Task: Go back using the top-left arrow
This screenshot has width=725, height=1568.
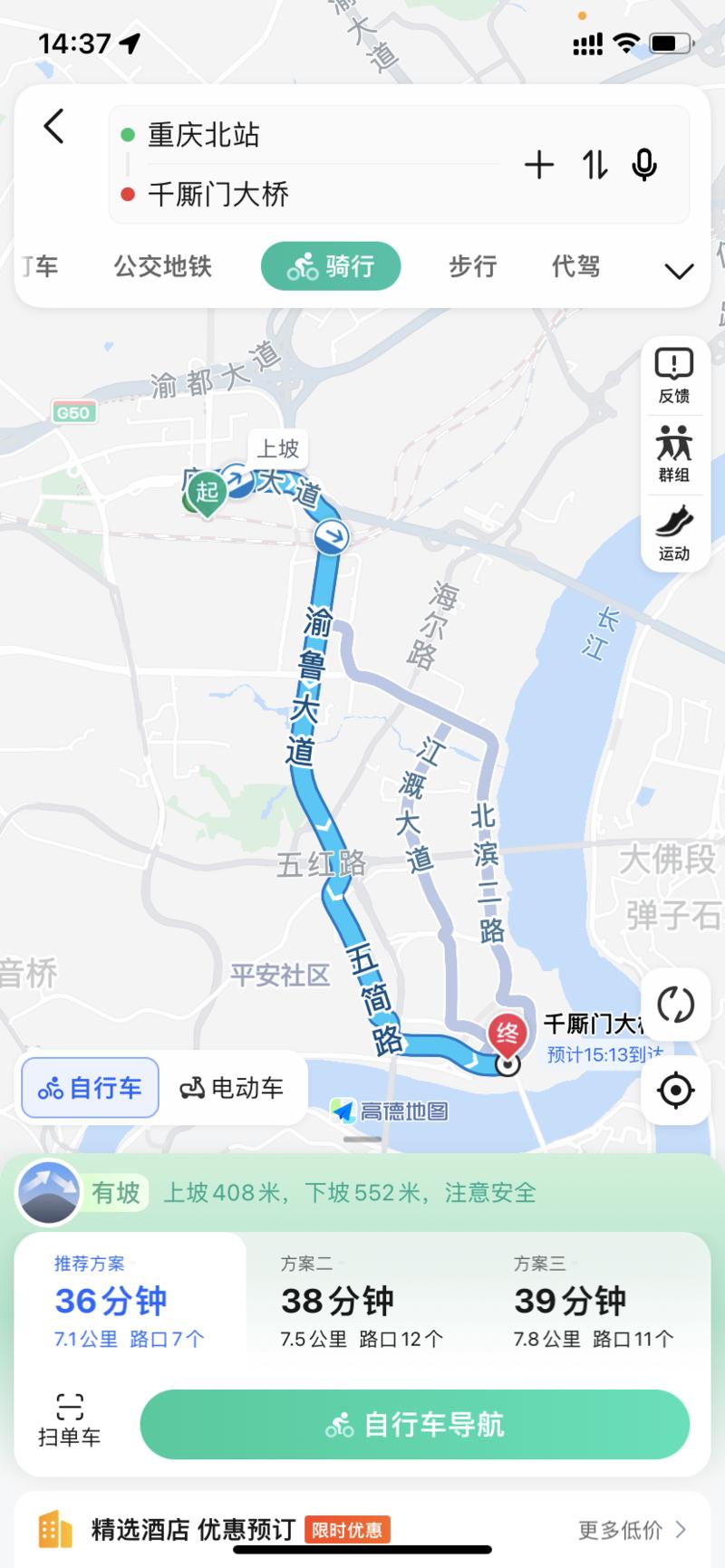Action: pos(54,127)
